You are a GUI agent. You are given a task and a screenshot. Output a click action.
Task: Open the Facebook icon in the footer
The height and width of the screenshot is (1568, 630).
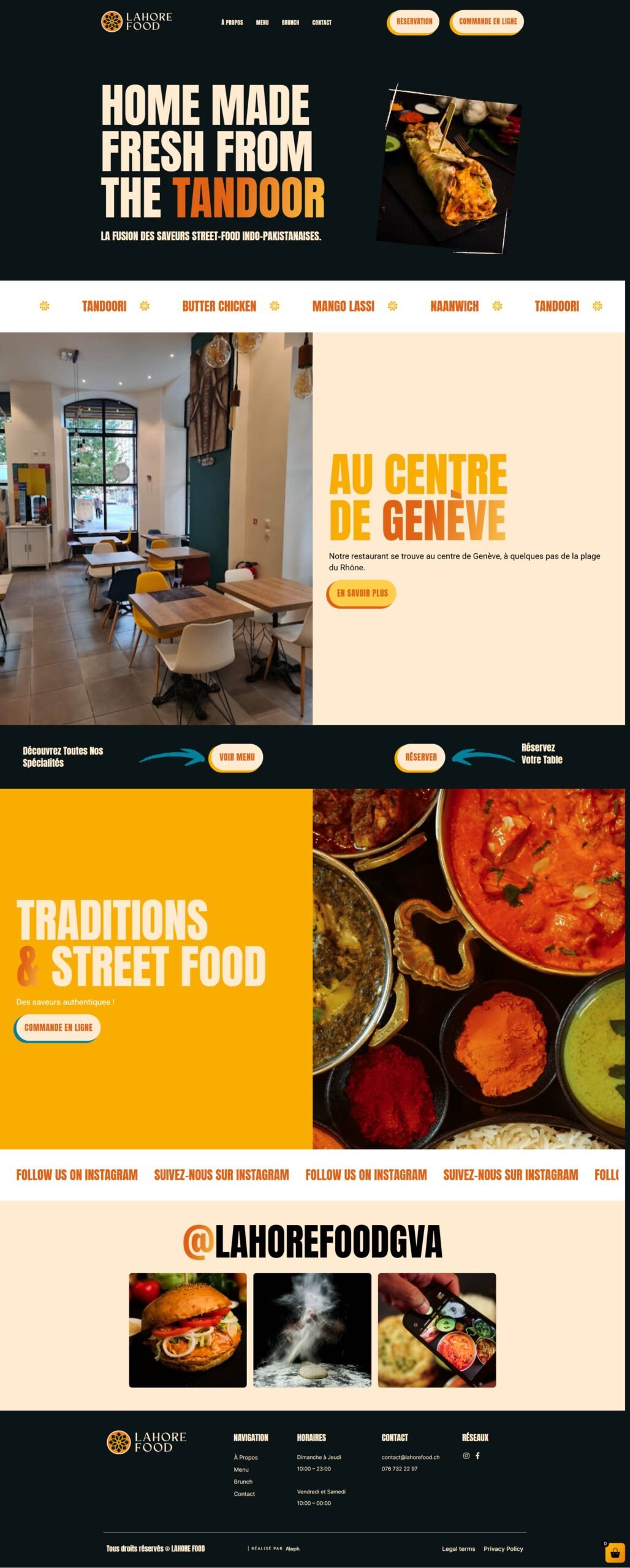coord(477,1455)
